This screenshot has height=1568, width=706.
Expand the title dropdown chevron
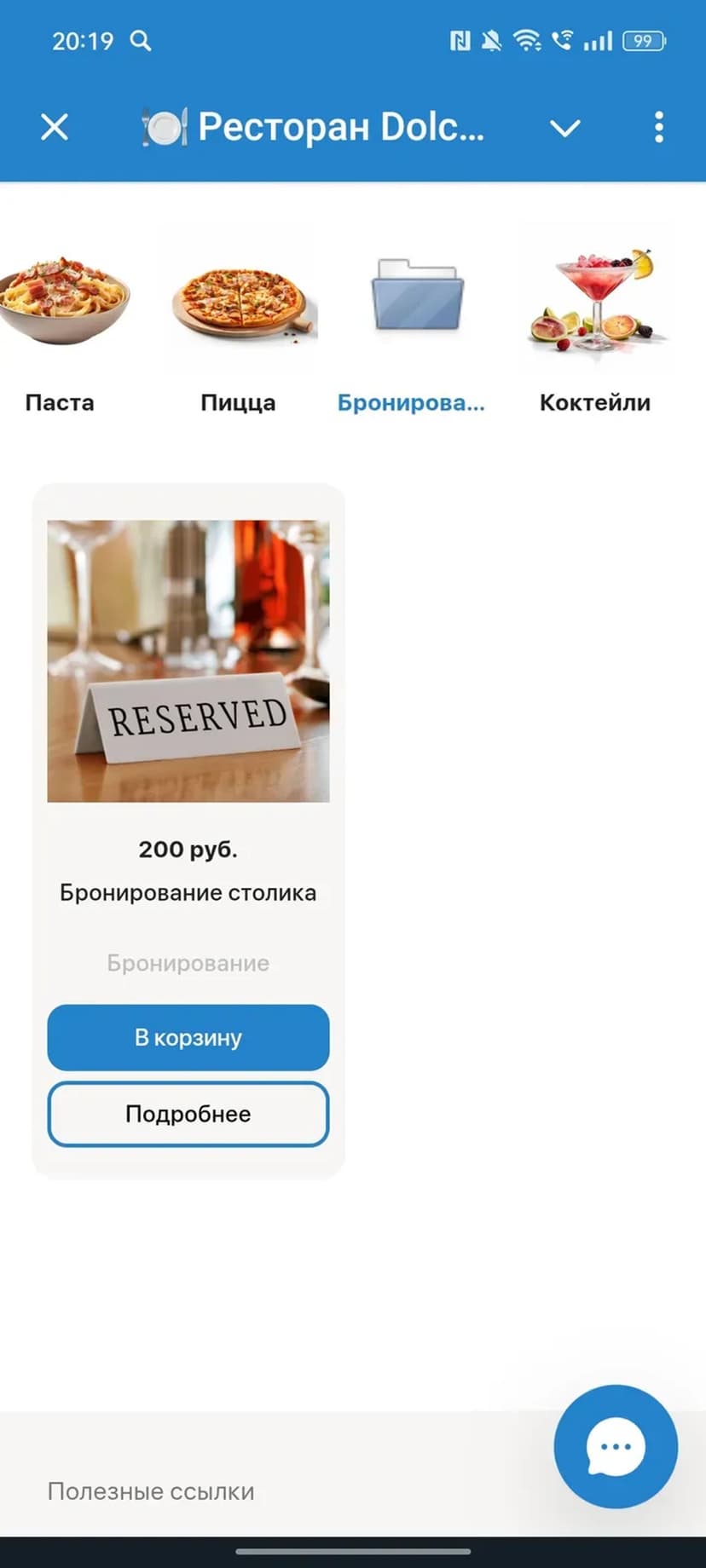point(564,129)
